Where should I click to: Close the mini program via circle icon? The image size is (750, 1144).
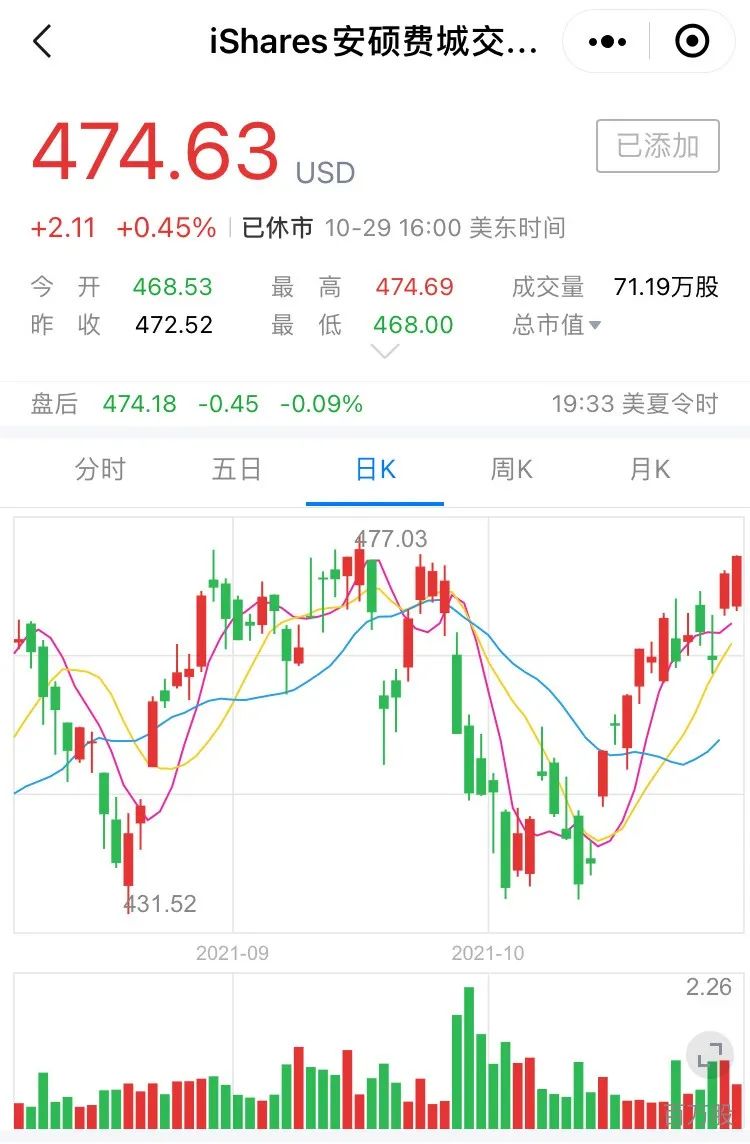tap(692, 41)
